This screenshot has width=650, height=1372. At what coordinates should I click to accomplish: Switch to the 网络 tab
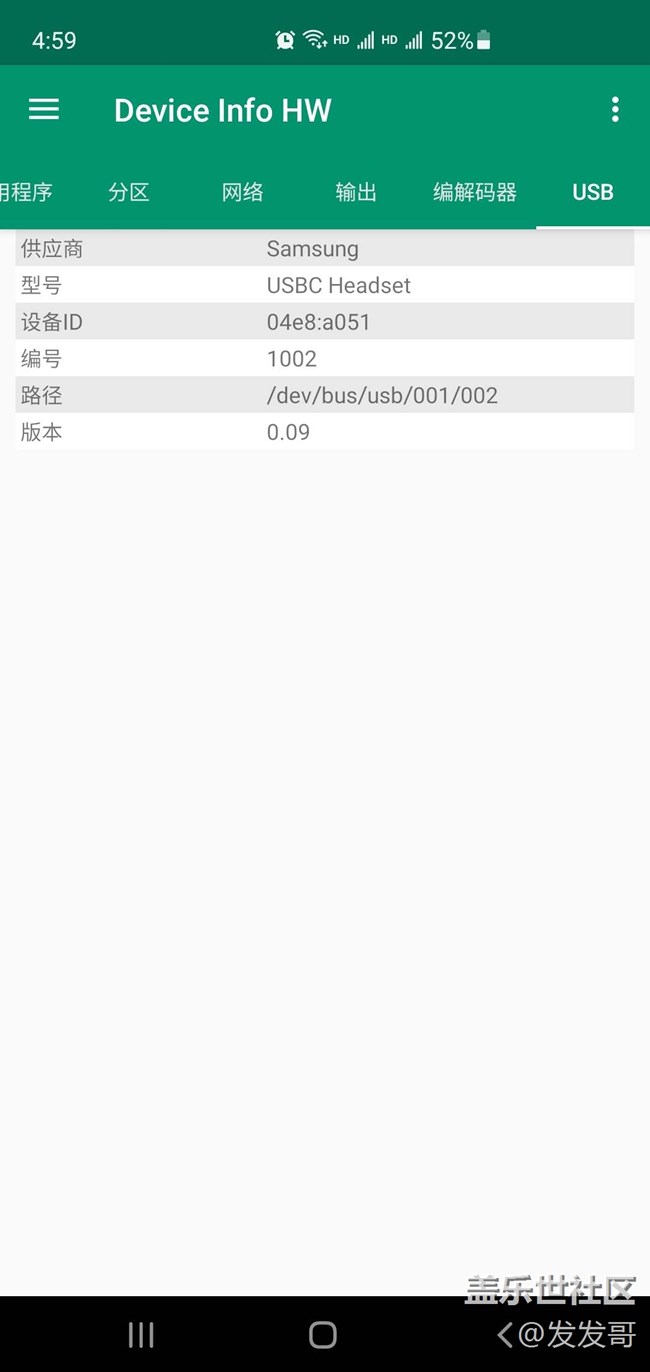[x=243, y=192]
